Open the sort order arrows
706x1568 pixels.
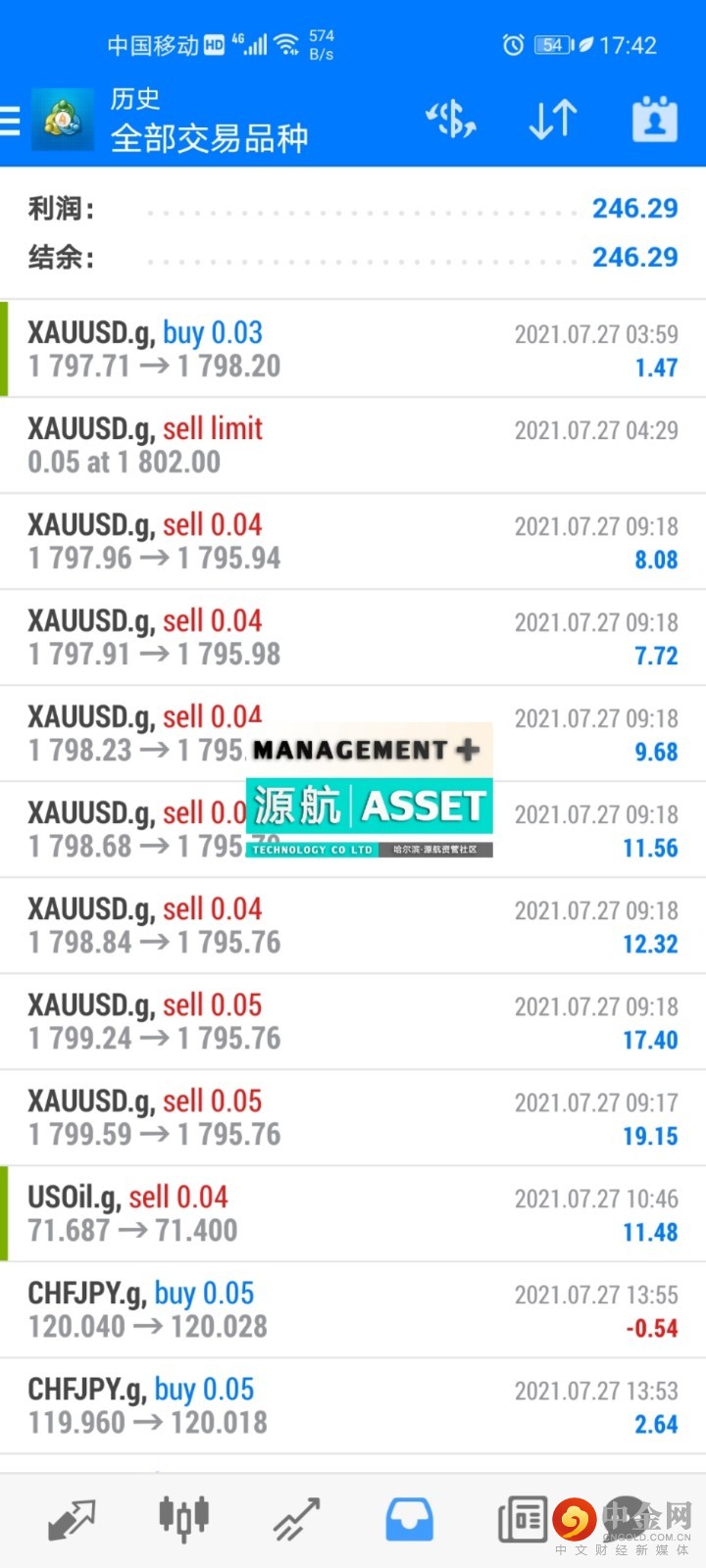click(x=552, y=120)
